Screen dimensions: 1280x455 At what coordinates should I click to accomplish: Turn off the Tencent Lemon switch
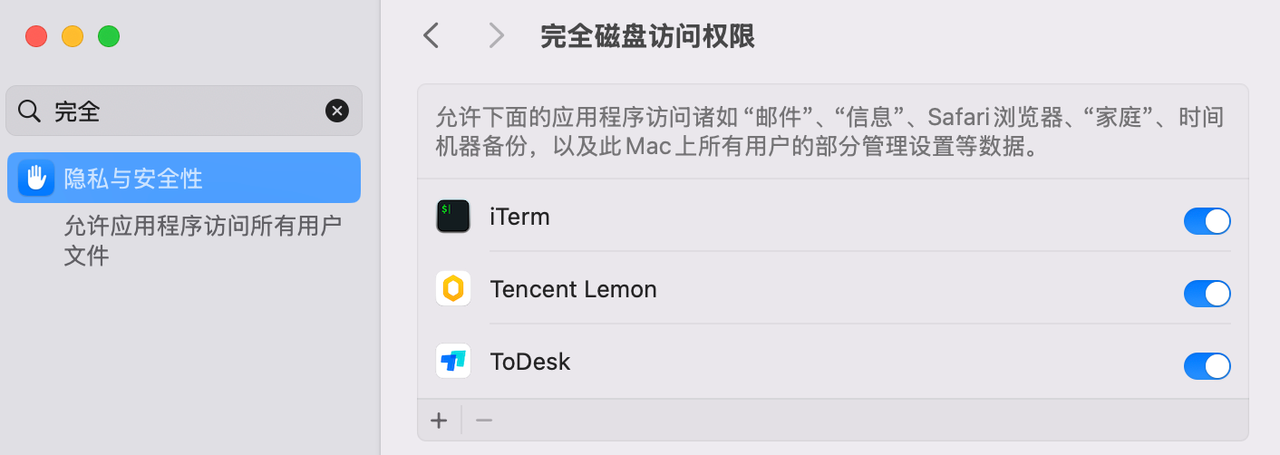click(1206, 293)
